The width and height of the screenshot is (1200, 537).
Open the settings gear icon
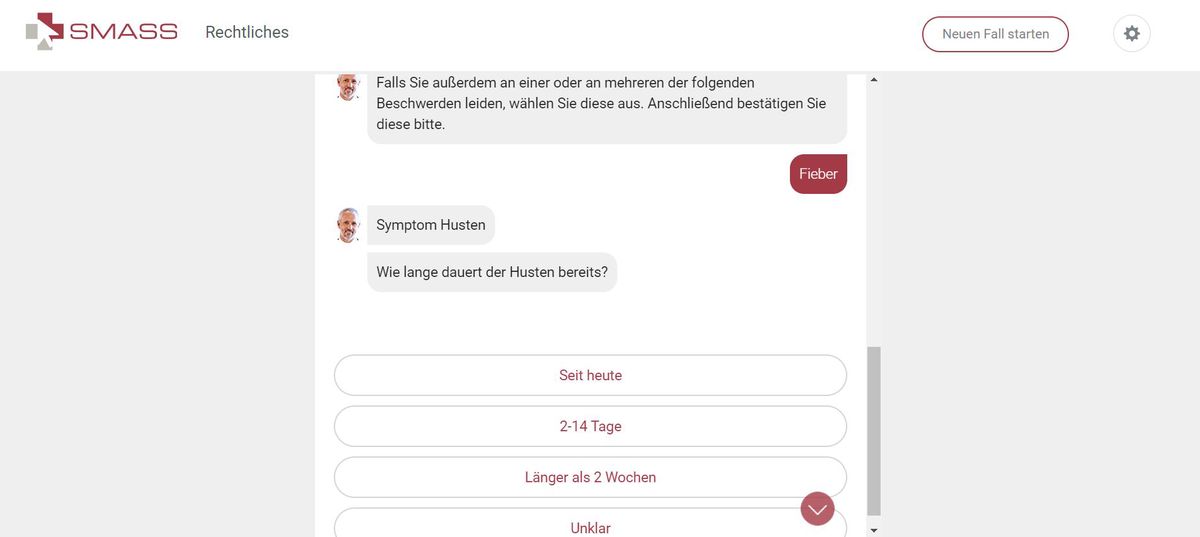[1131, 34]
